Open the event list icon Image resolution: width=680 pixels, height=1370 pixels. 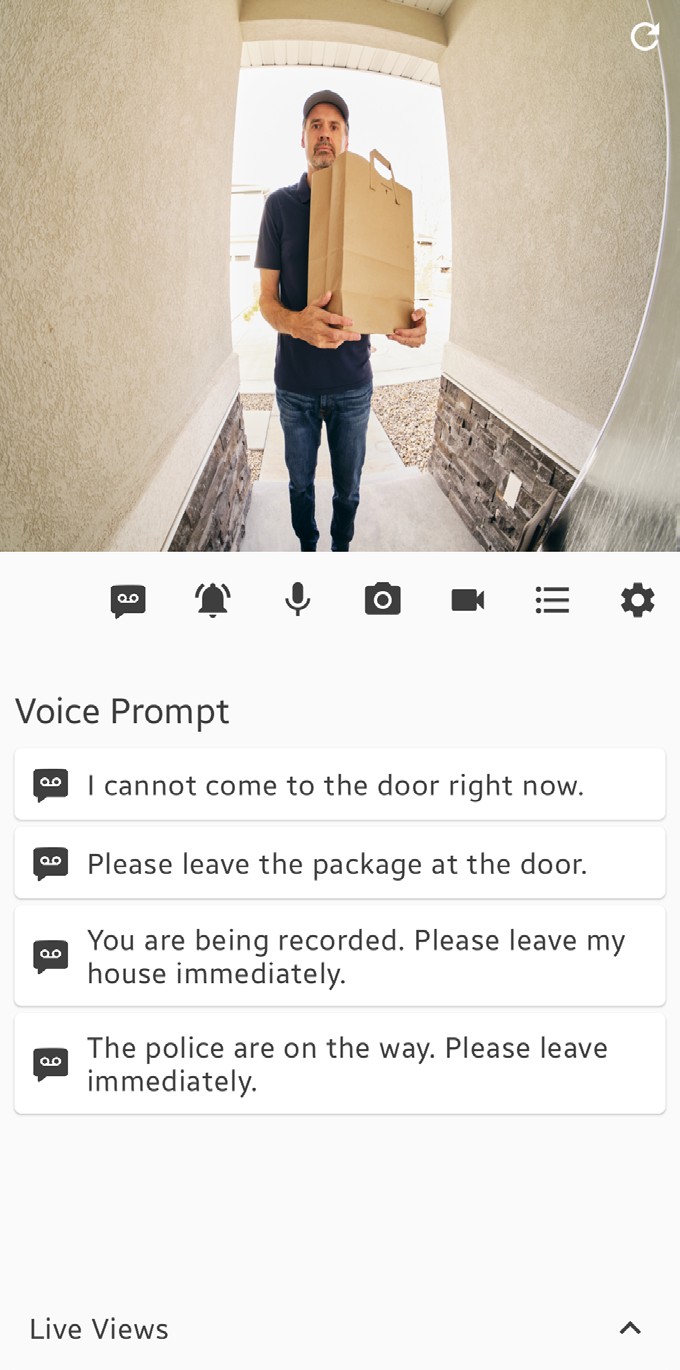point(552,600)
